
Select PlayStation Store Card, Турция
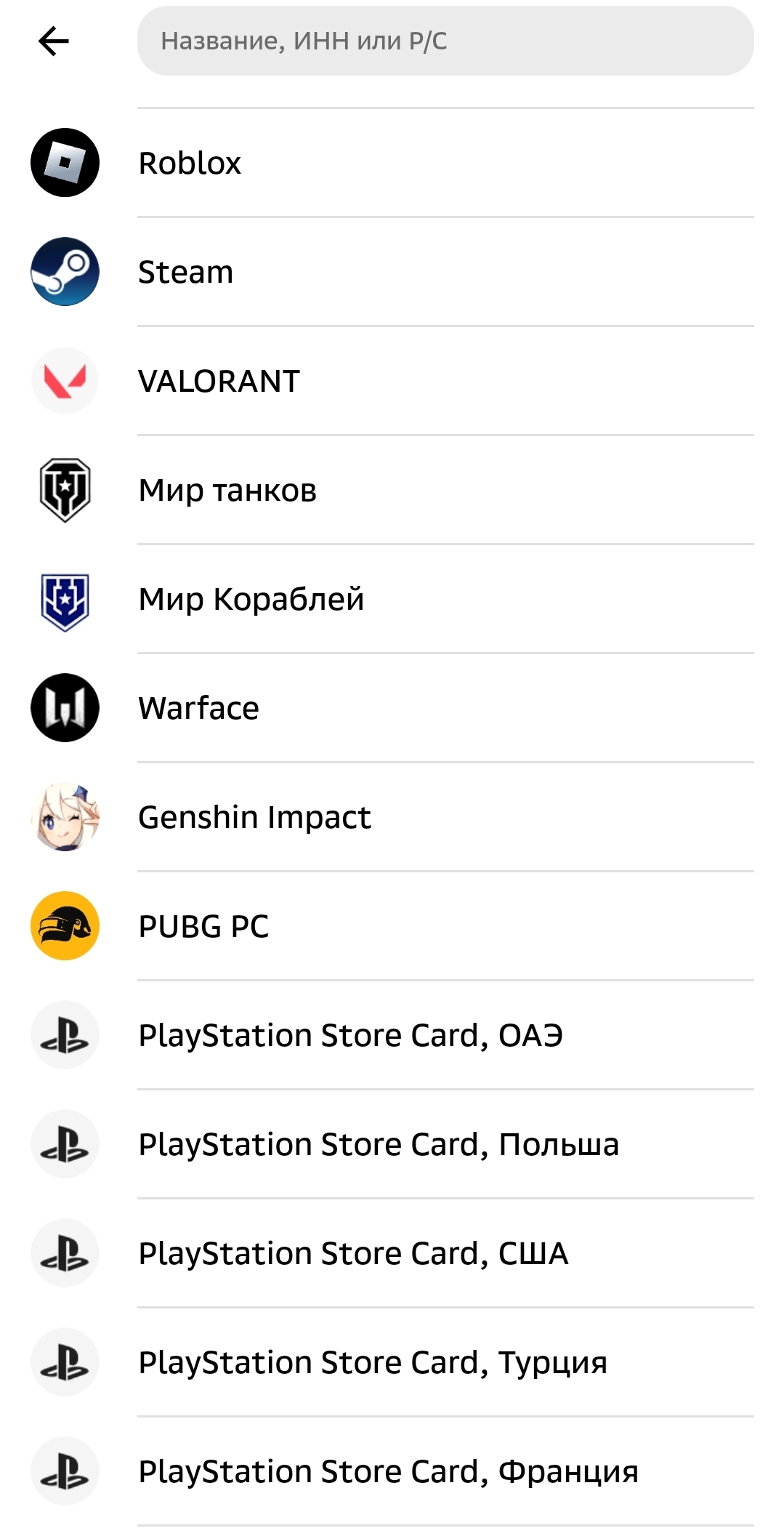[x=392, y=1362]
